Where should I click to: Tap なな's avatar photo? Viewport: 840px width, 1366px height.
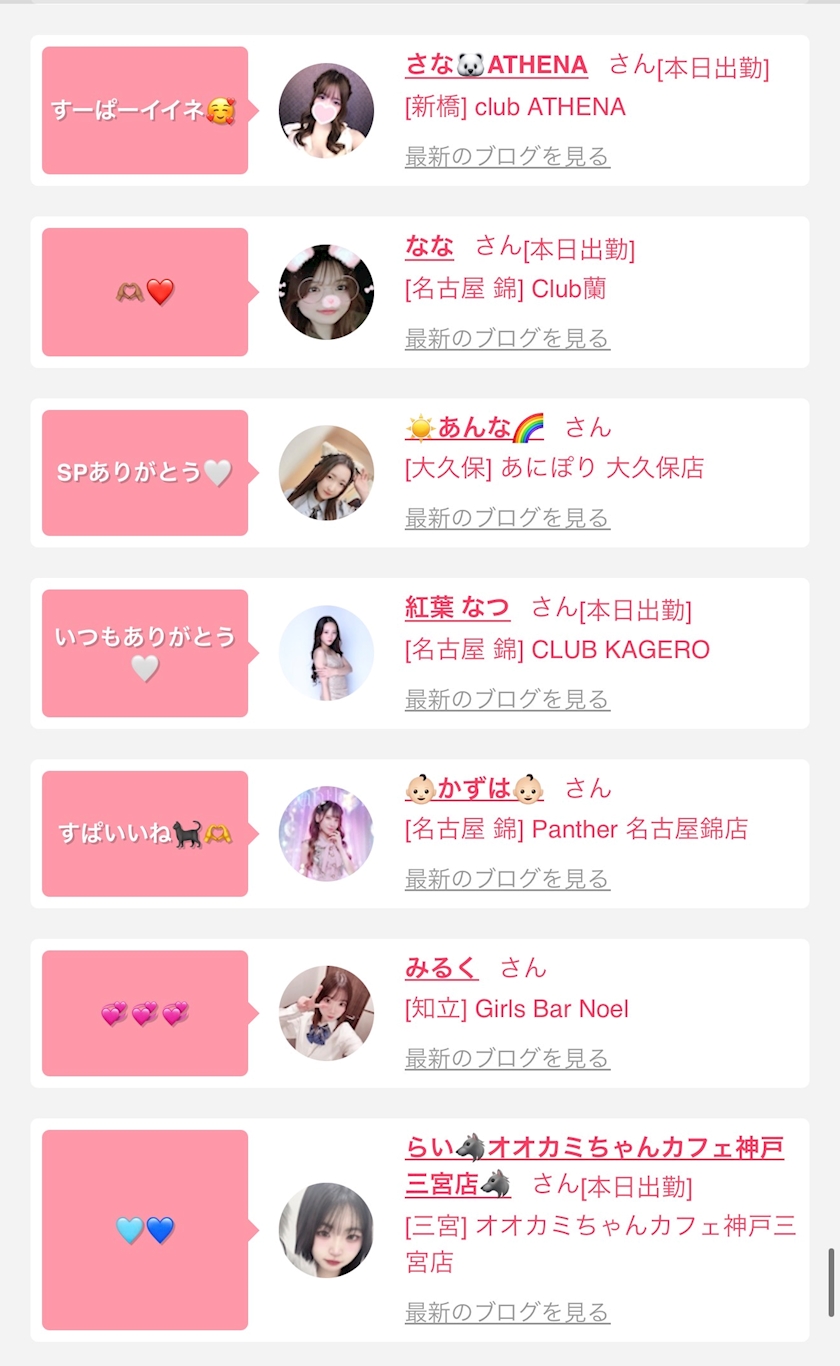(x=326, y=292)
